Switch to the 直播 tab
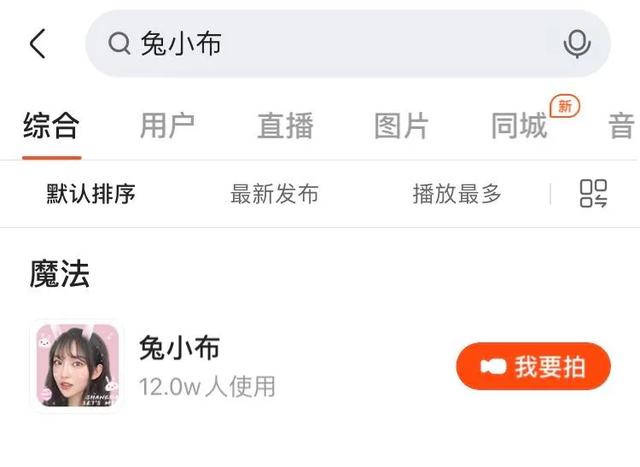 285,126
